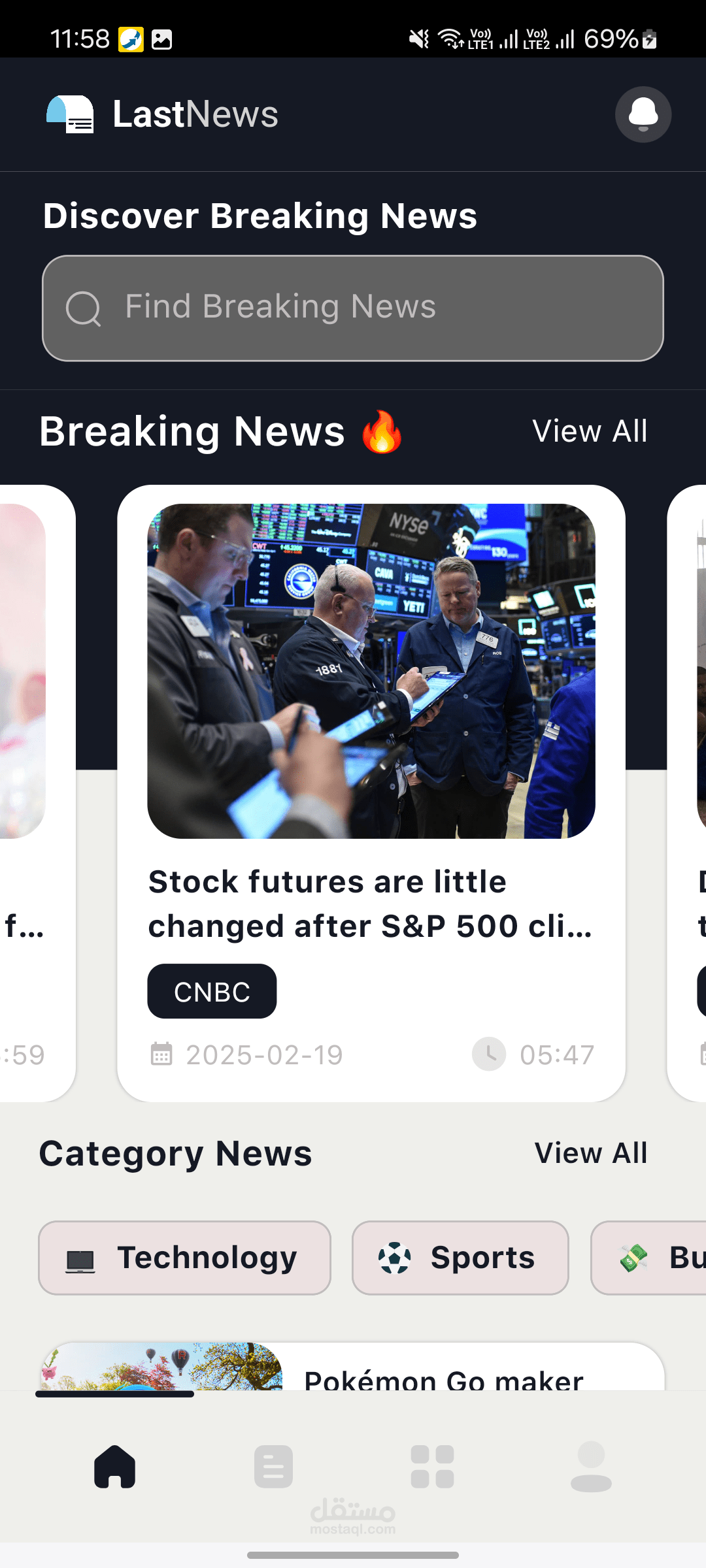Viewport: 706px width, 1568px height.
Task: Open the CNBC source tag
Action: (x=212, y=991)
